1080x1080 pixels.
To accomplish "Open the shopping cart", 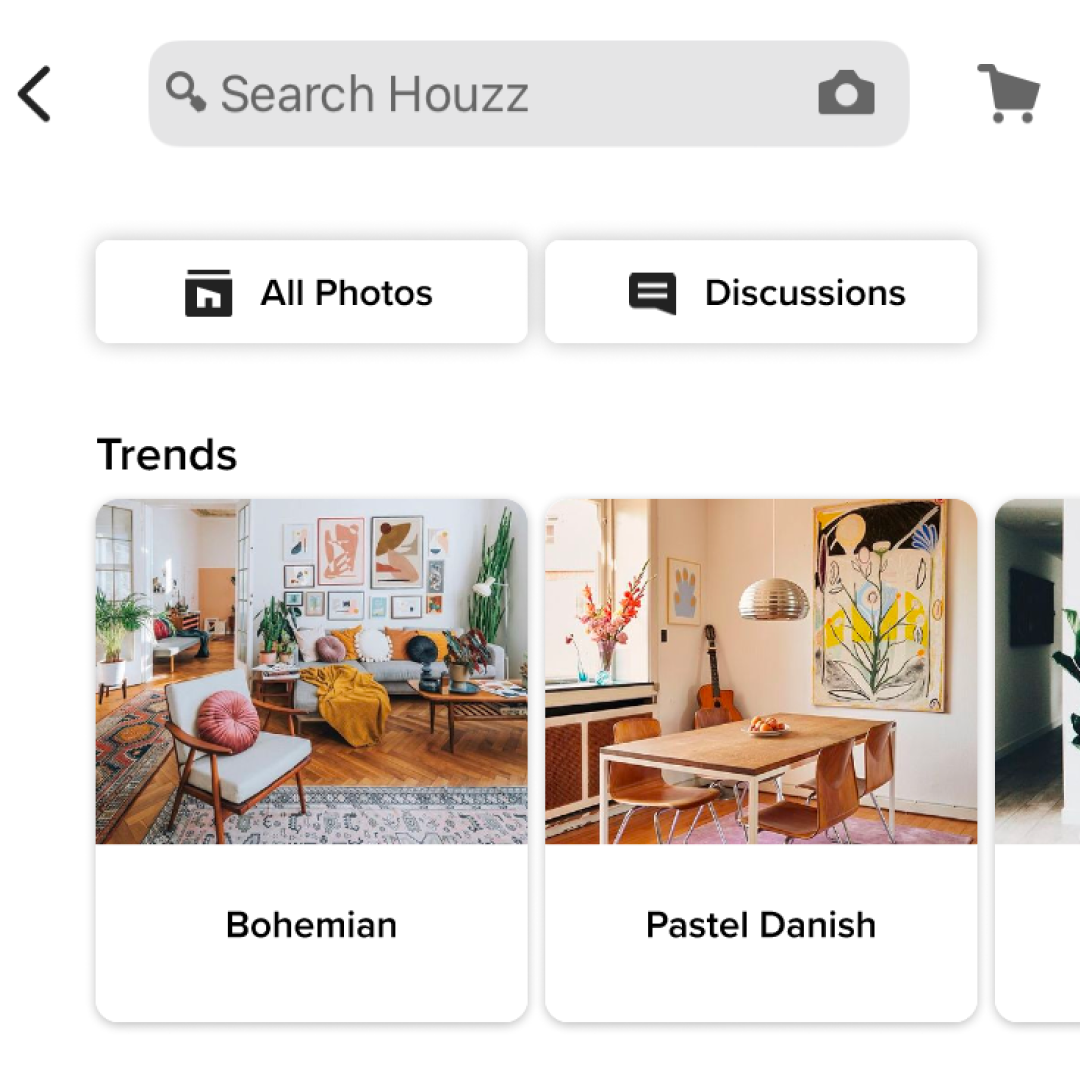I will (x=1008, y=94).
